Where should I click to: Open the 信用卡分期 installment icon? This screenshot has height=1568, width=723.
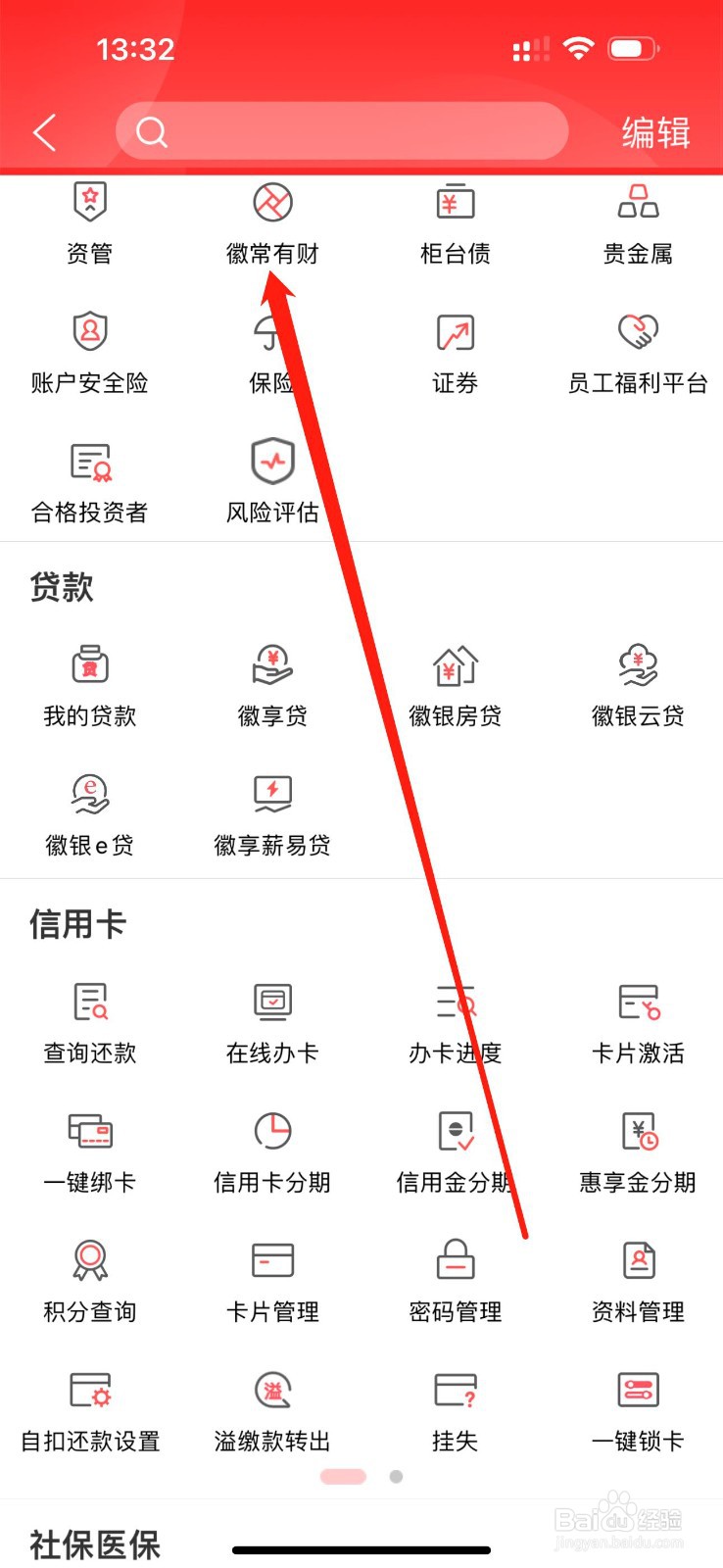tap(271, 1151)
